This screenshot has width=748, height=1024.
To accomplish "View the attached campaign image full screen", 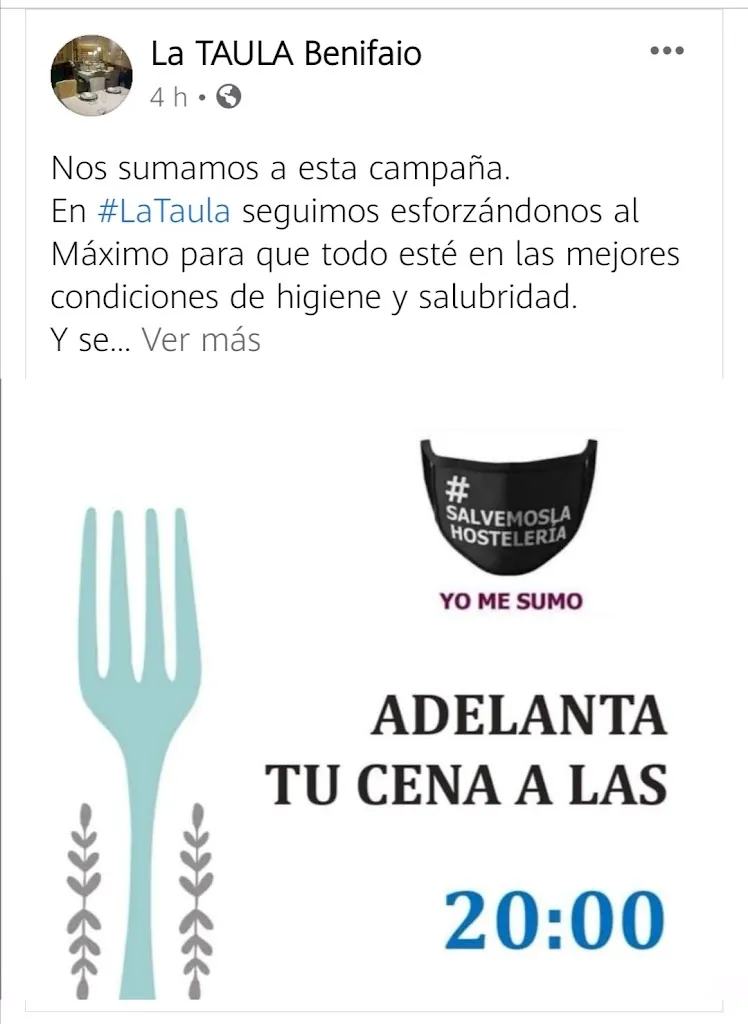I will tap(374, 700).
